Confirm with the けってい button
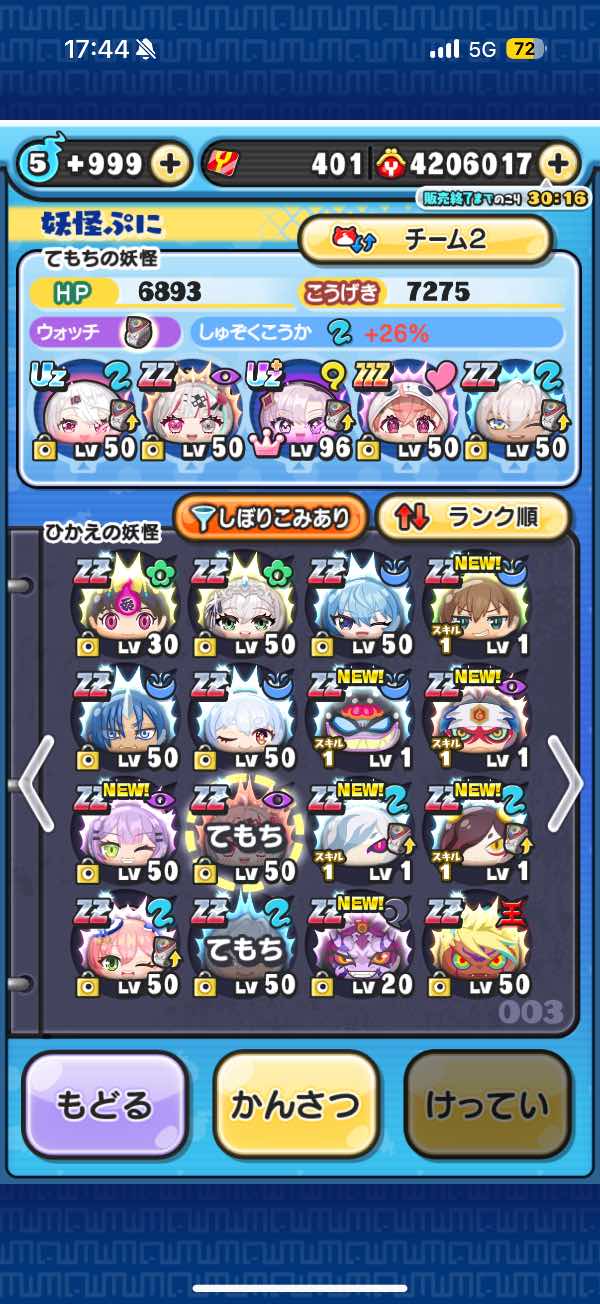 click(487, 1104)
